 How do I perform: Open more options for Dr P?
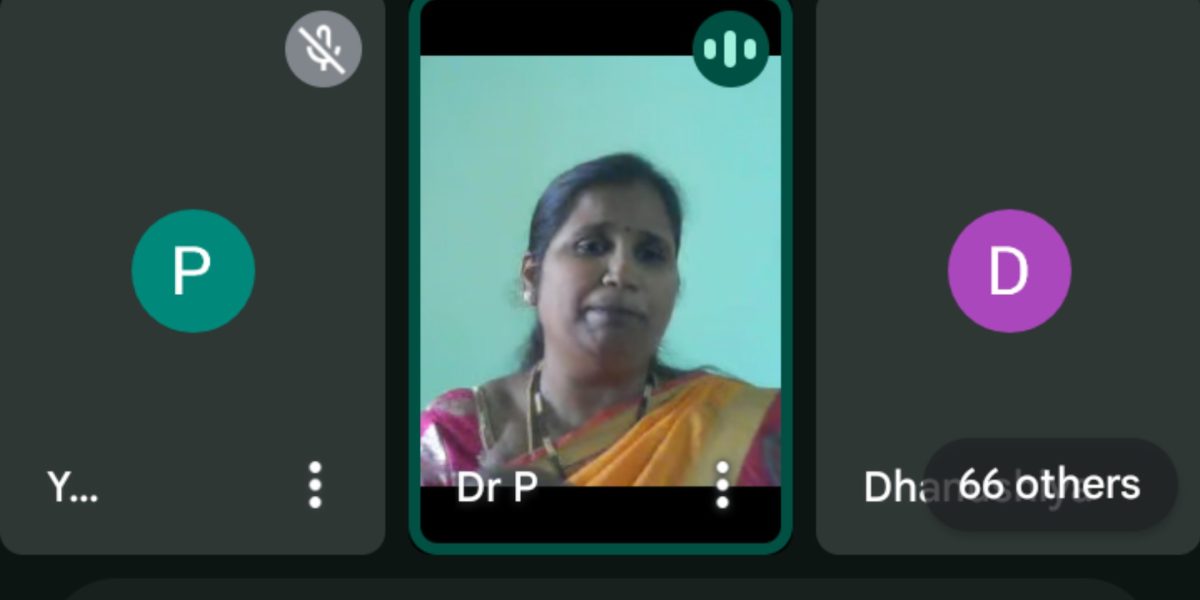[722, 485]
